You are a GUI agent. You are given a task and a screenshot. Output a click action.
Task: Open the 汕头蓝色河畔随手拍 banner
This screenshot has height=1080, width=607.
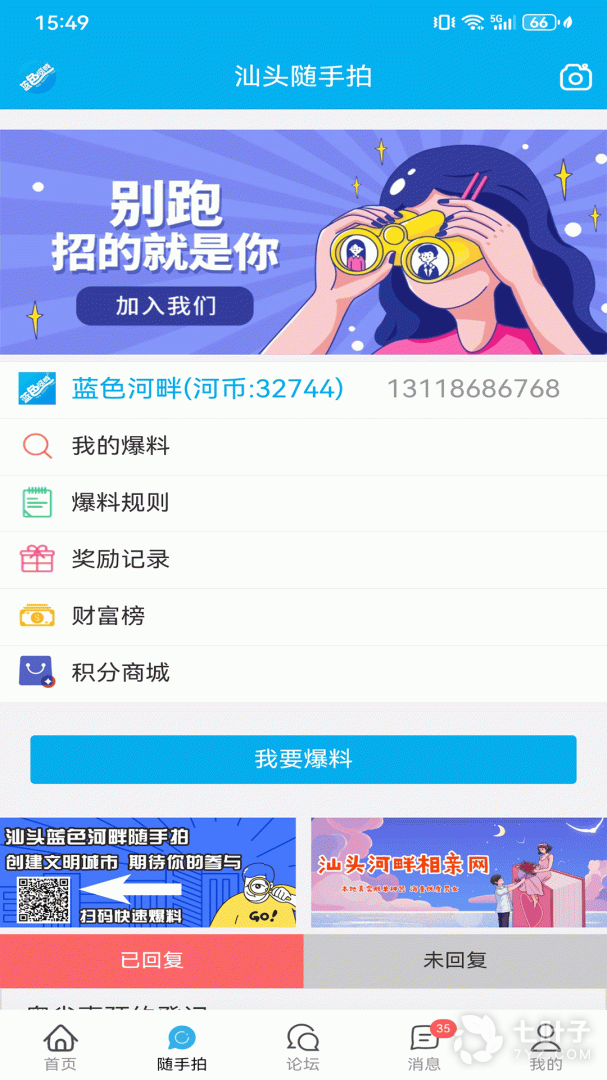(x=148, y=873)
